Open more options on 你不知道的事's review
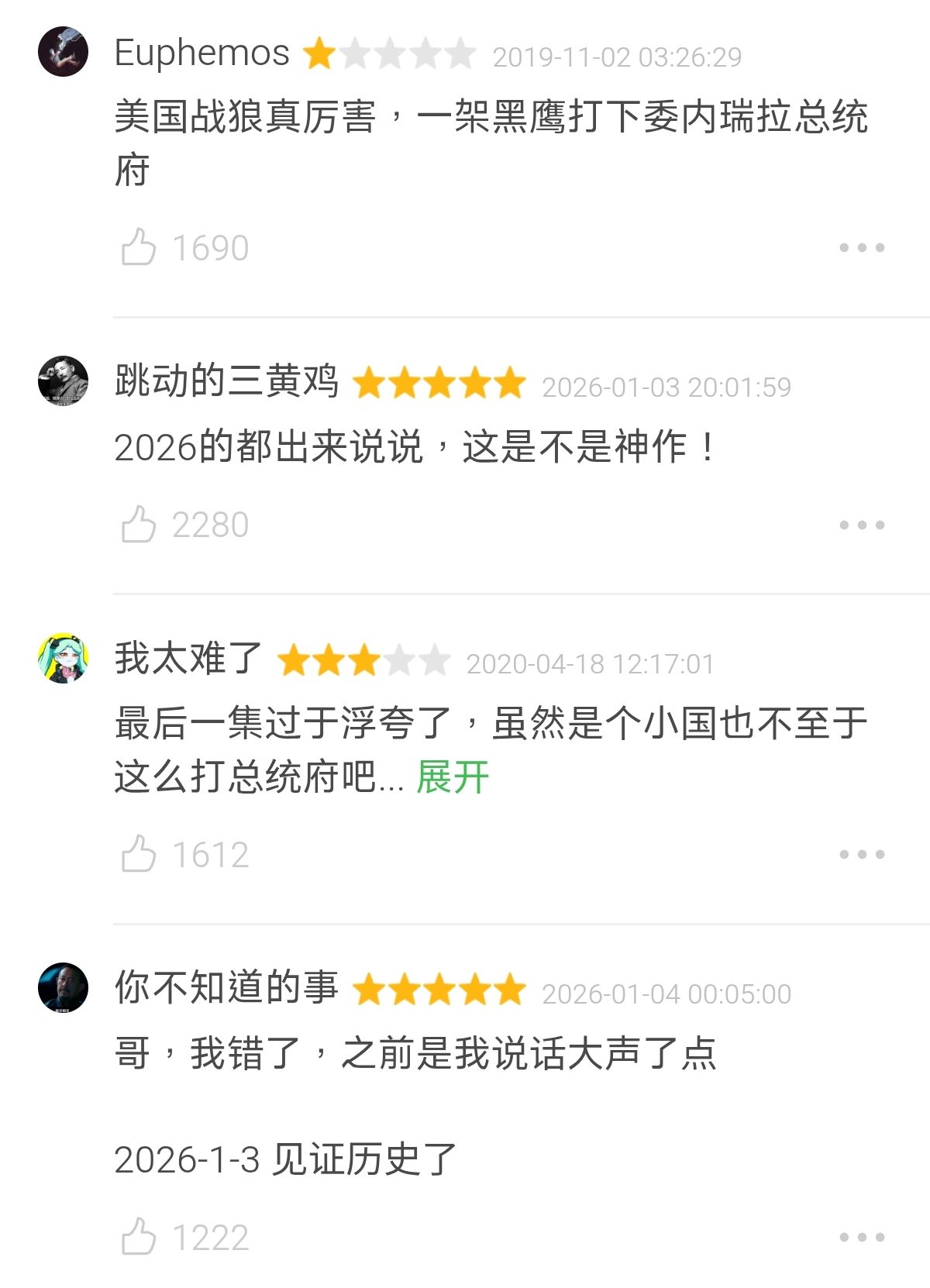This screenshot has height=1288, width=930. [x=862, y=1238]
